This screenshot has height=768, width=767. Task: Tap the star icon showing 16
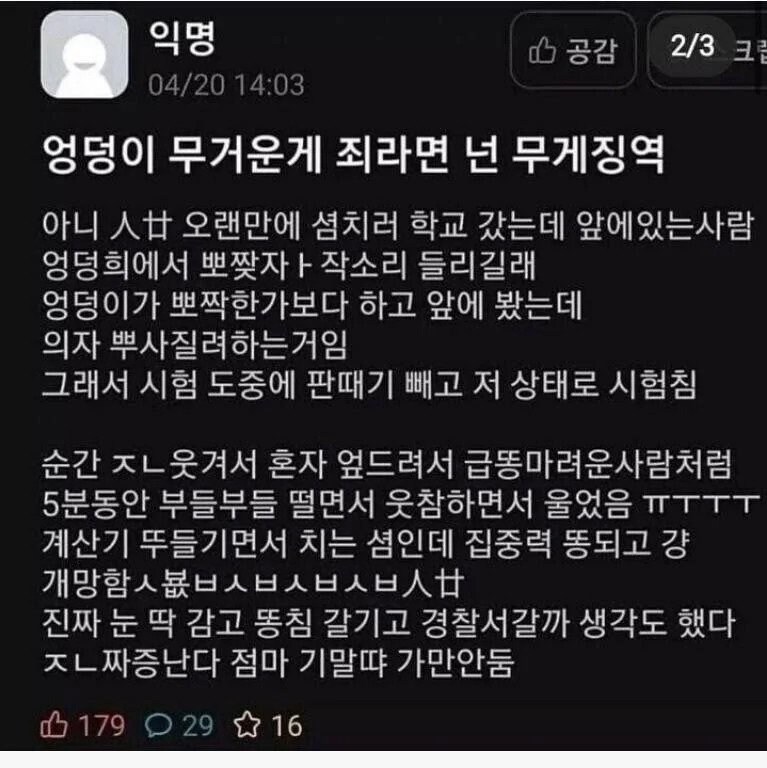(247, 724)
